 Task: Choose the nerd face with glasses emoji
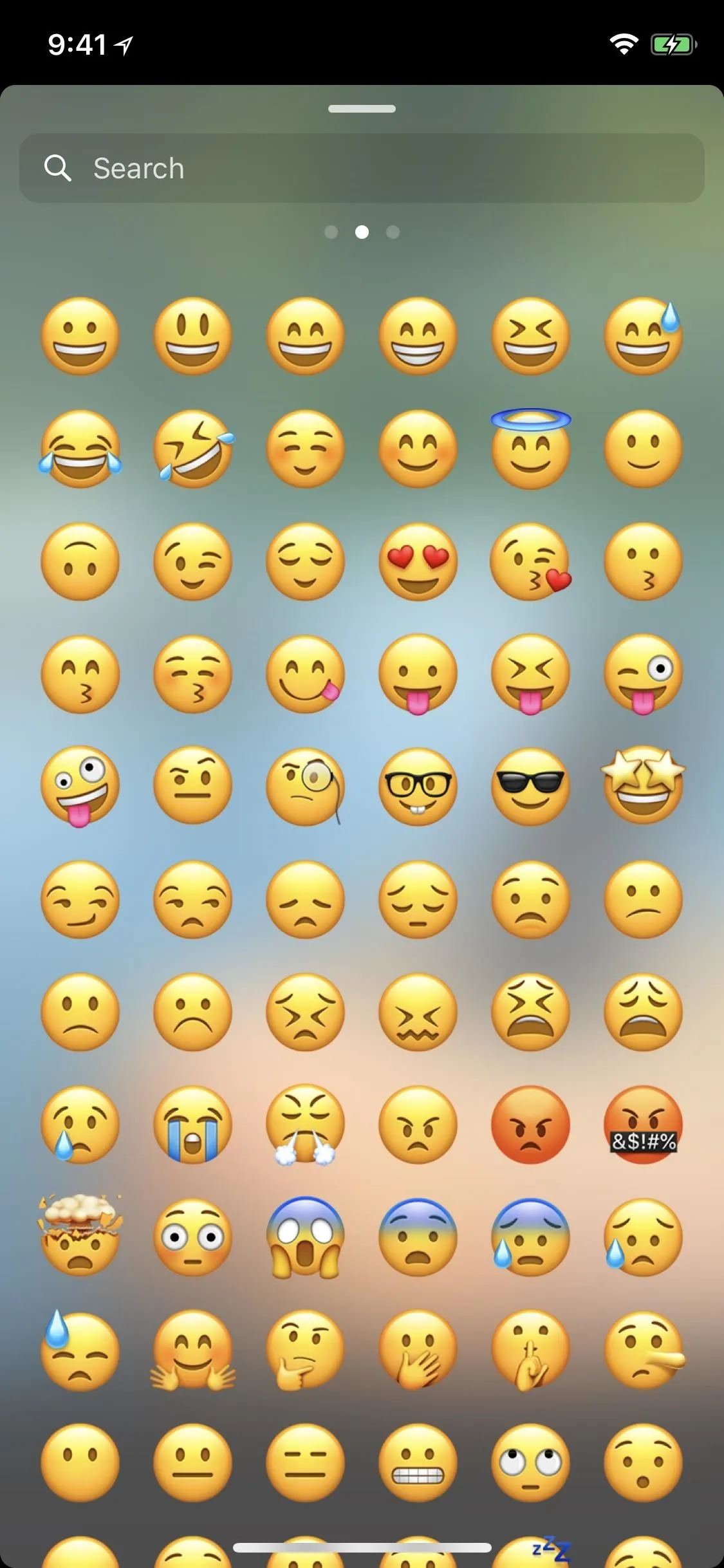418,787
